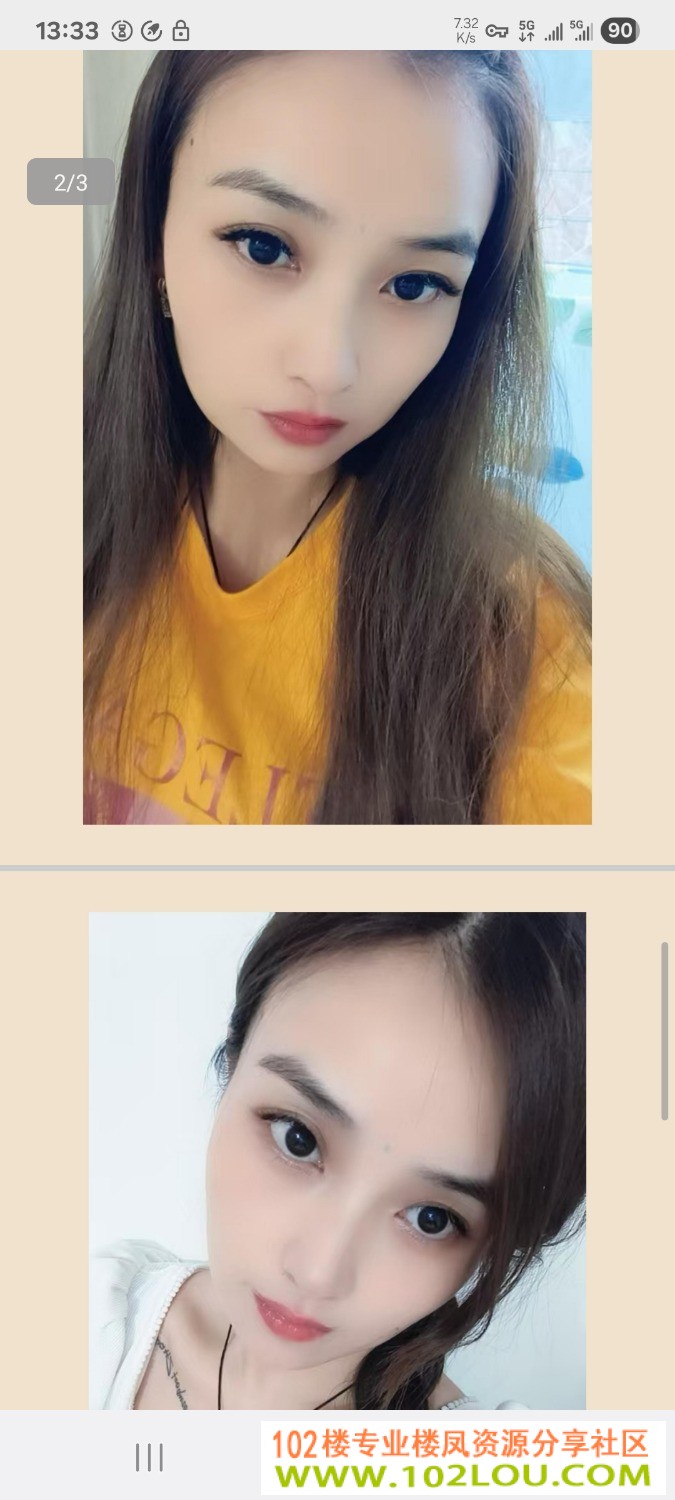Open the system recent apps button
Screen dimensions: 675x1500
149,1457
